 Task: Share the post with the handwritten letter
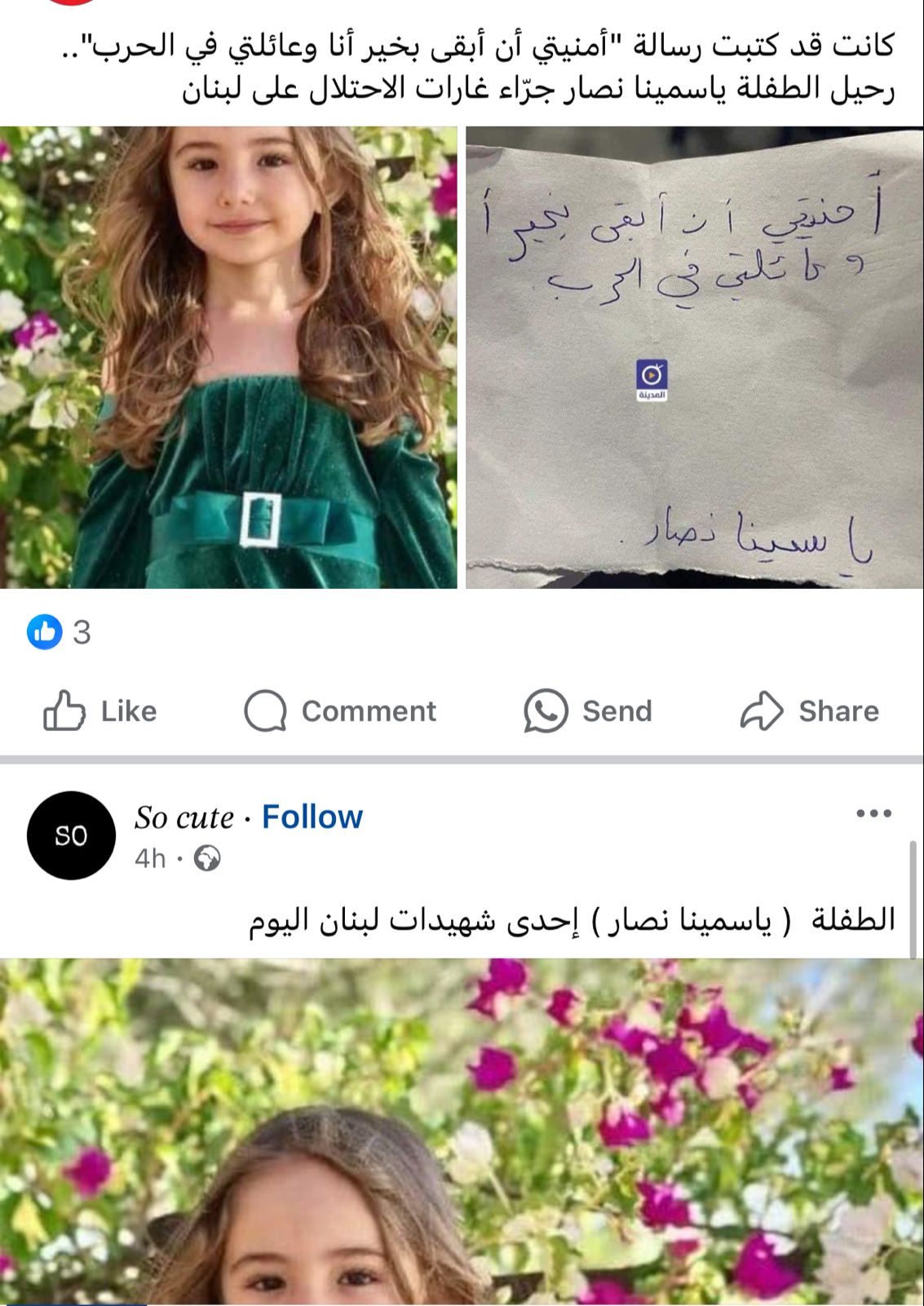[810, 711]
